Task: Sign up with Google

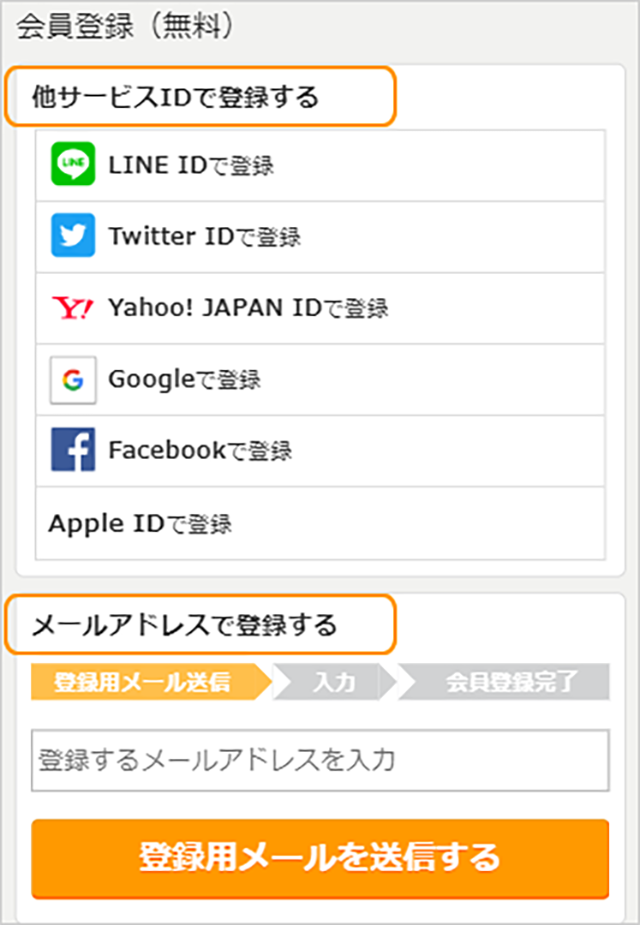Action: [320, 380]
